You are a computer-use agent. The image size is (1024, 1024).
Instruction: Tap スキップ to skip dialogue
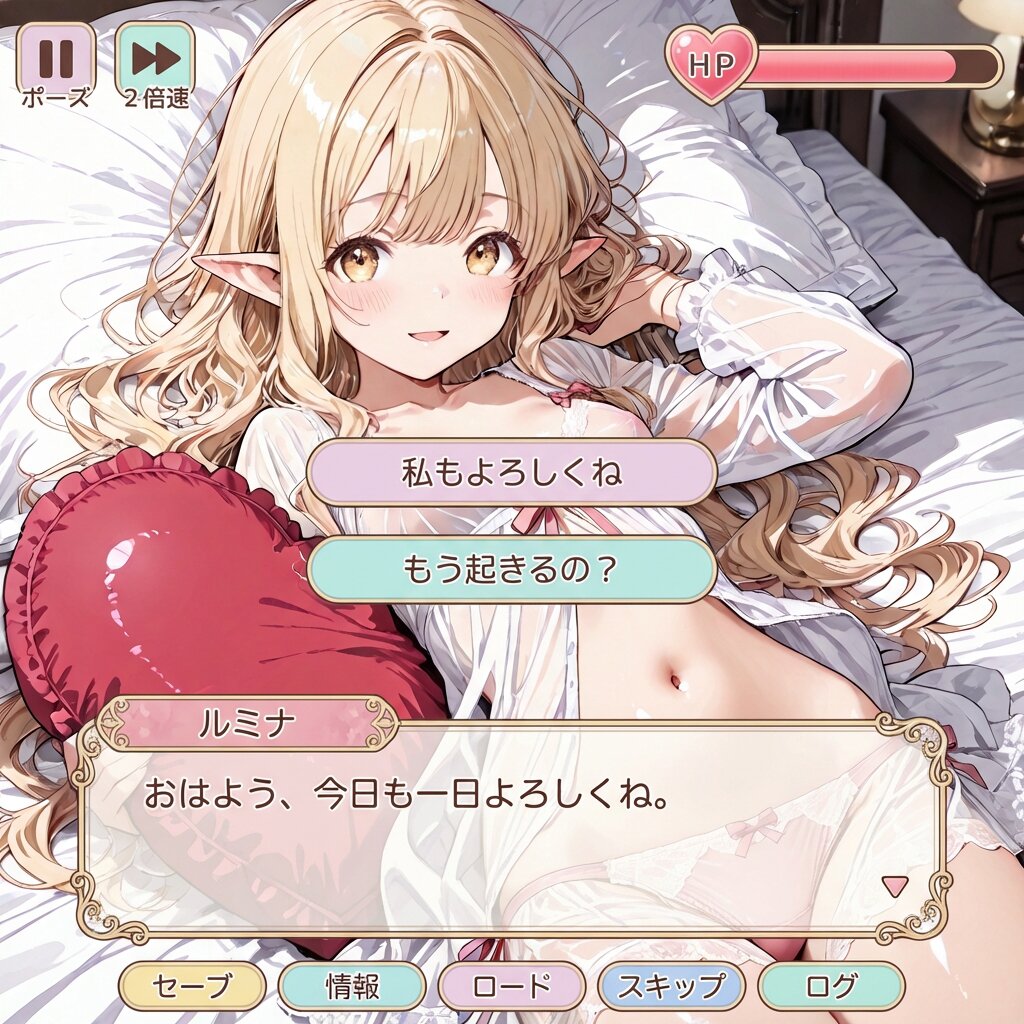[x=671, y=986]
